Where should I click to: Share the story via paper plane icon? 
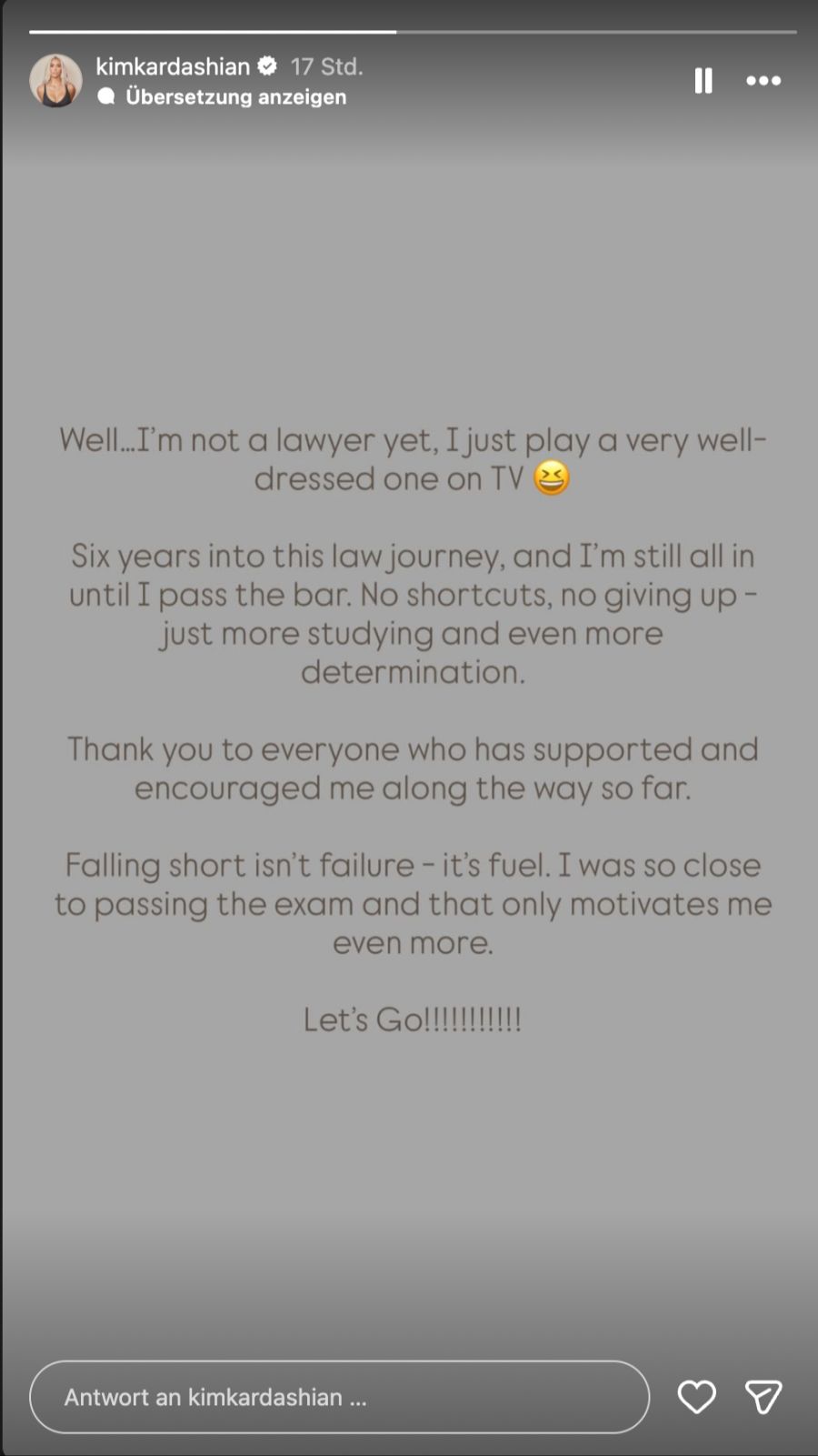coord(763,1397)
